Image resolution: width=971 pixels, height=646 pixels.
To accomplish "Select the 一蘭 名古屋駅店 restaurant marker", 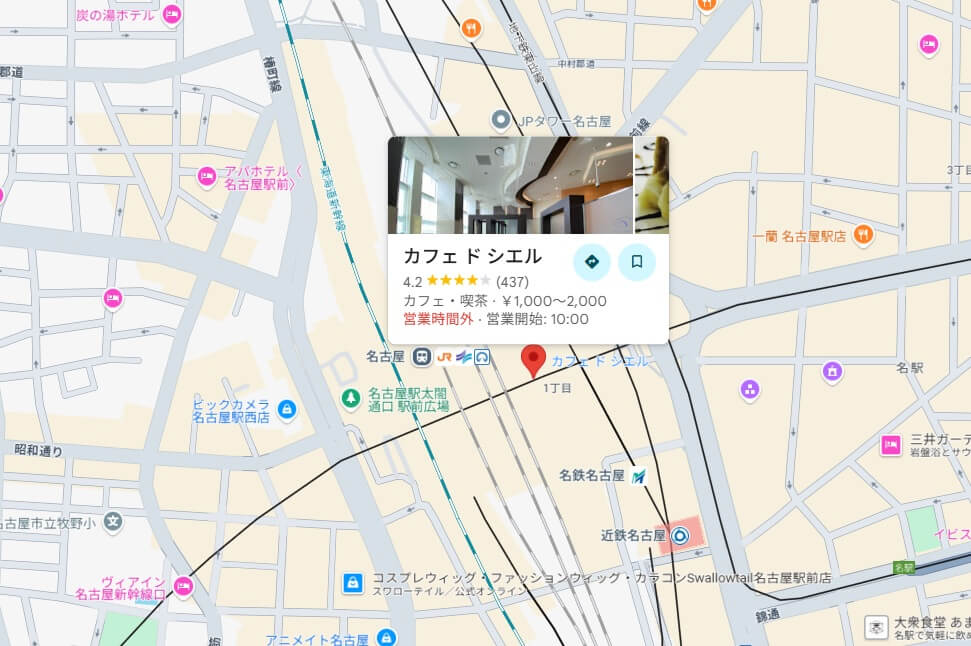I will tap(864, 236).
